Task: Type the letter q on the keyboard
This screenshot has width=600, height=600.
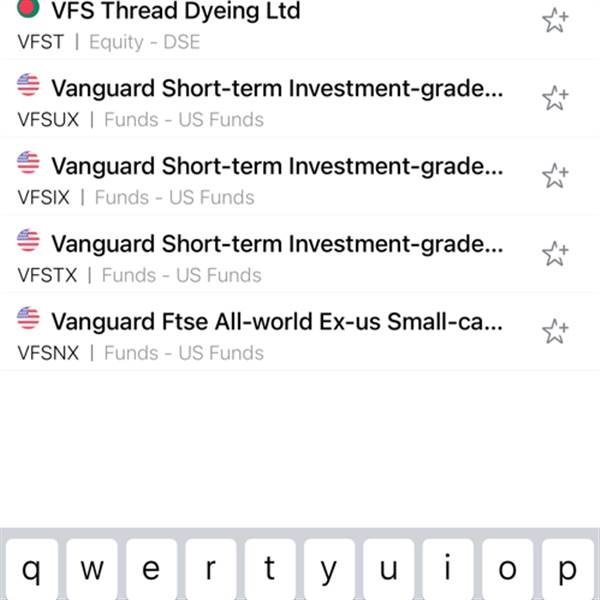Action: click(x=32, y=571)
